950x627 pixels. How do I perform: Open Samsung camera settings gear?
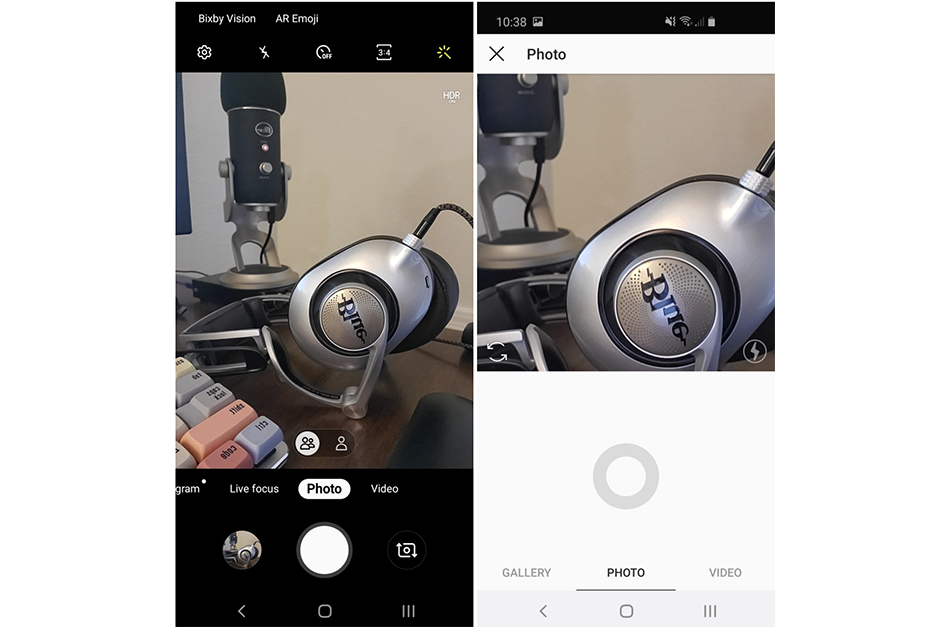tap(204, 52)
